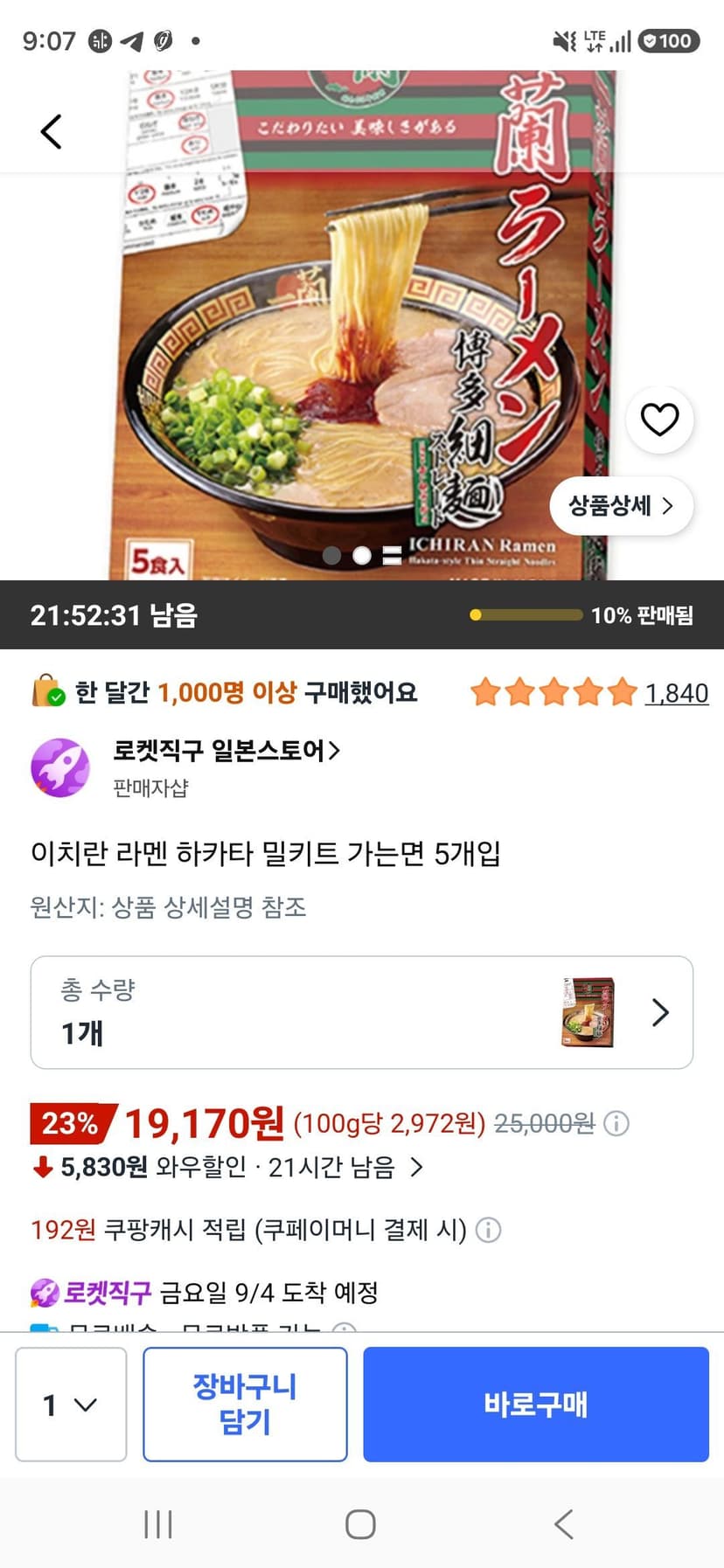Open the 1,840 reviews link
Viewport: 724px width, 1568px height.
tap(676, 693)
